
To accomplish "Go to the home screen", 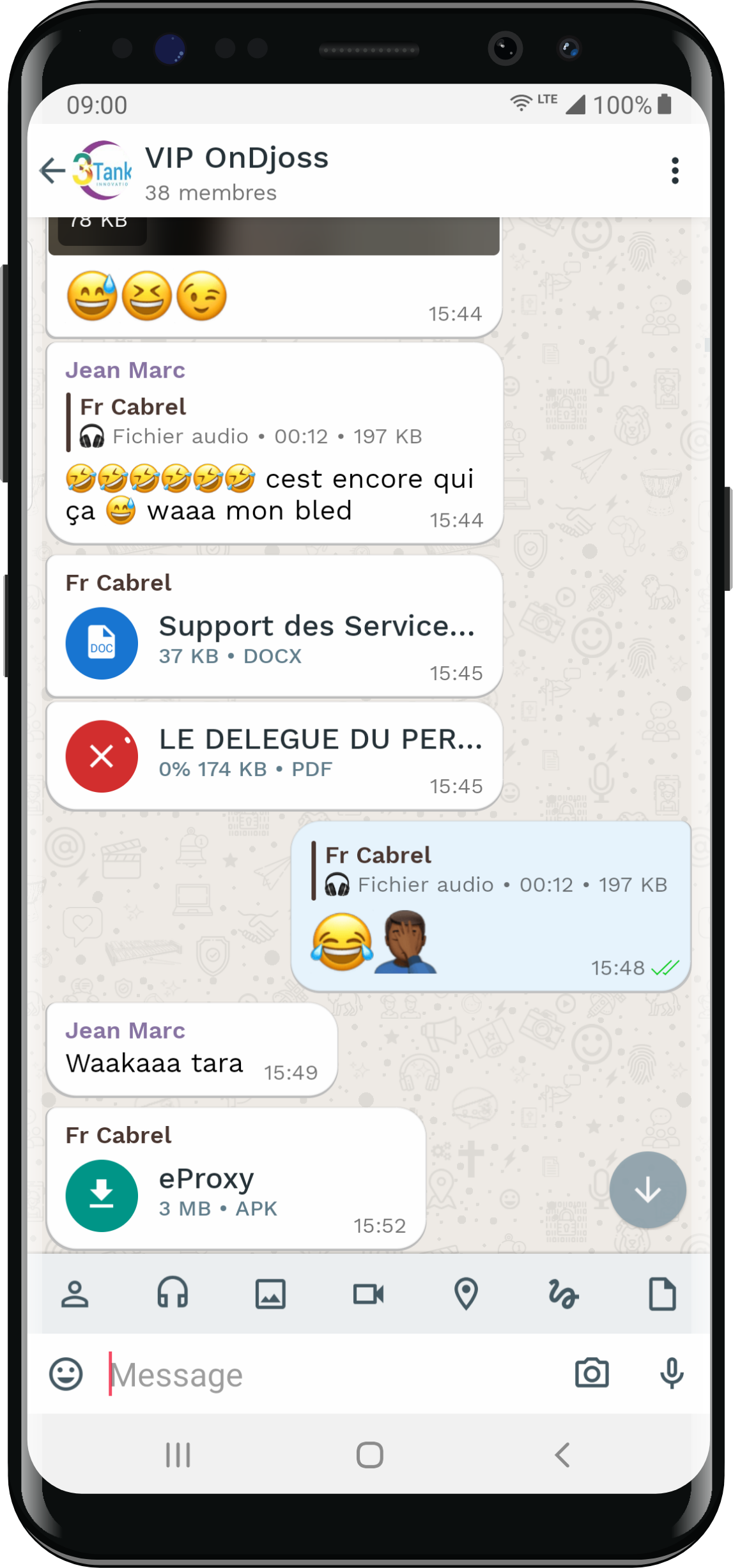I will pos(369,1456).
